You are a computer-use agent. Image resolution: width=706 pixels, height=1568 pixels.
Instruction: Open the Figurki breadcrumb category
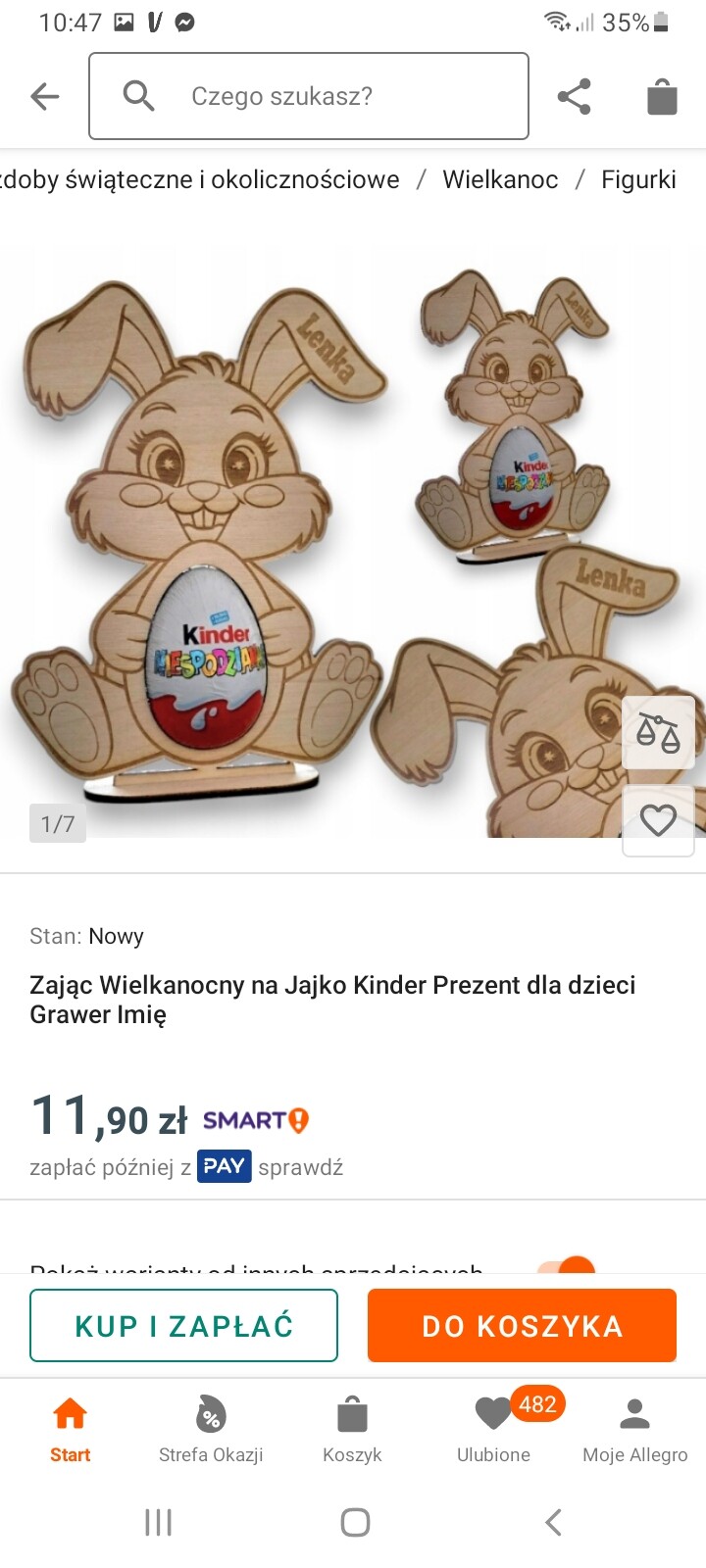638,180
